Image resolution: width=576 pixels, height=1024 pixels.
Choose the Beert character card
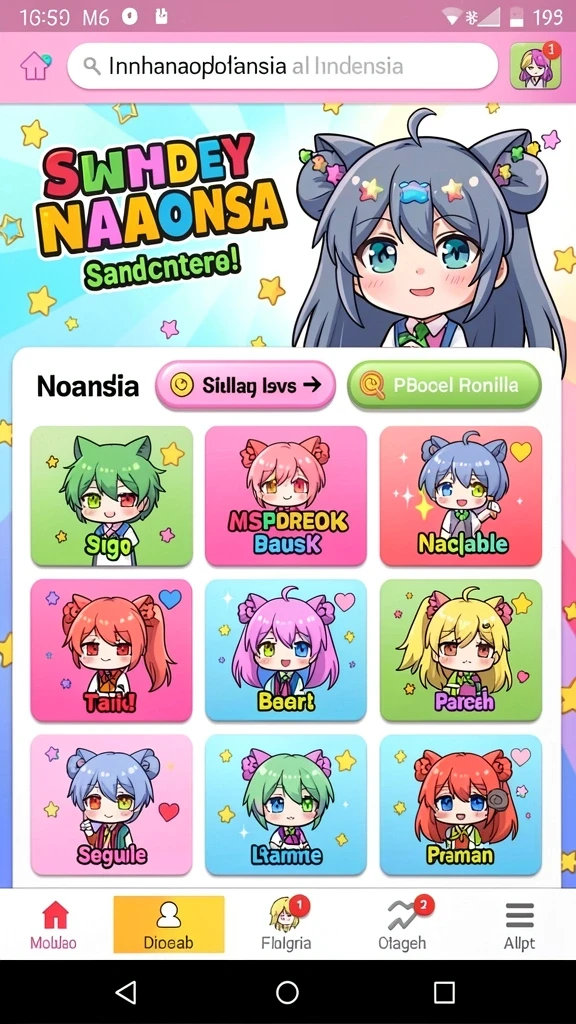point(286,650)
